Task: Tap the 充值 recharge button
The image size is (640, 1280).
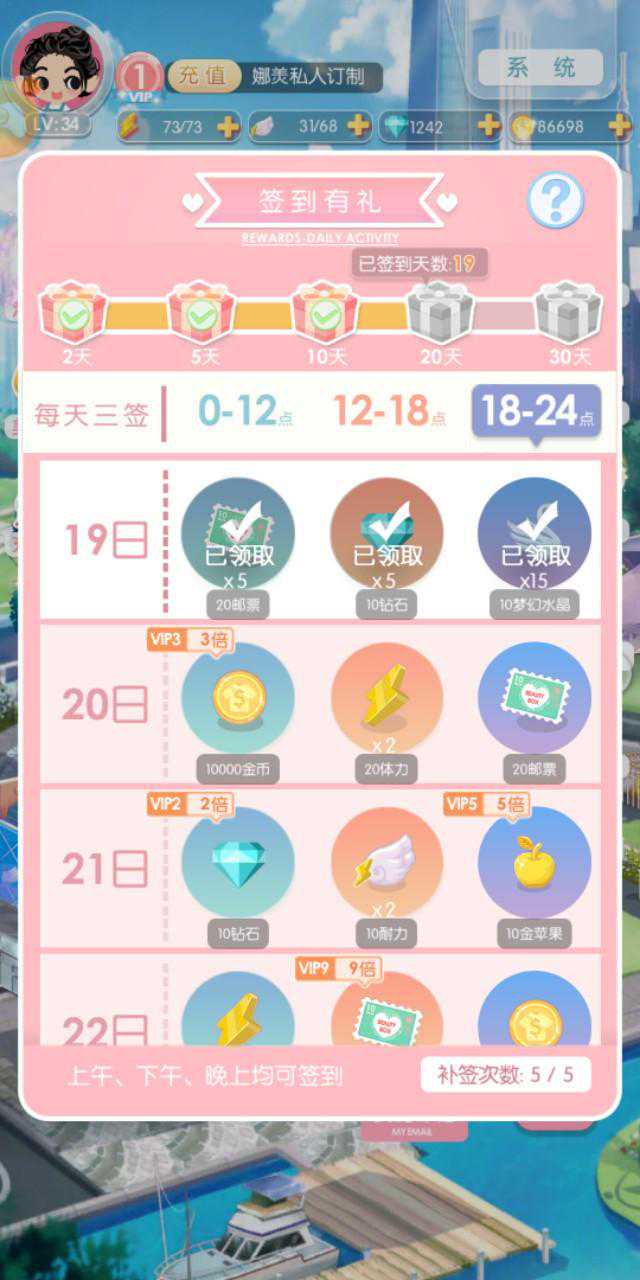Action: pos(203,76)
